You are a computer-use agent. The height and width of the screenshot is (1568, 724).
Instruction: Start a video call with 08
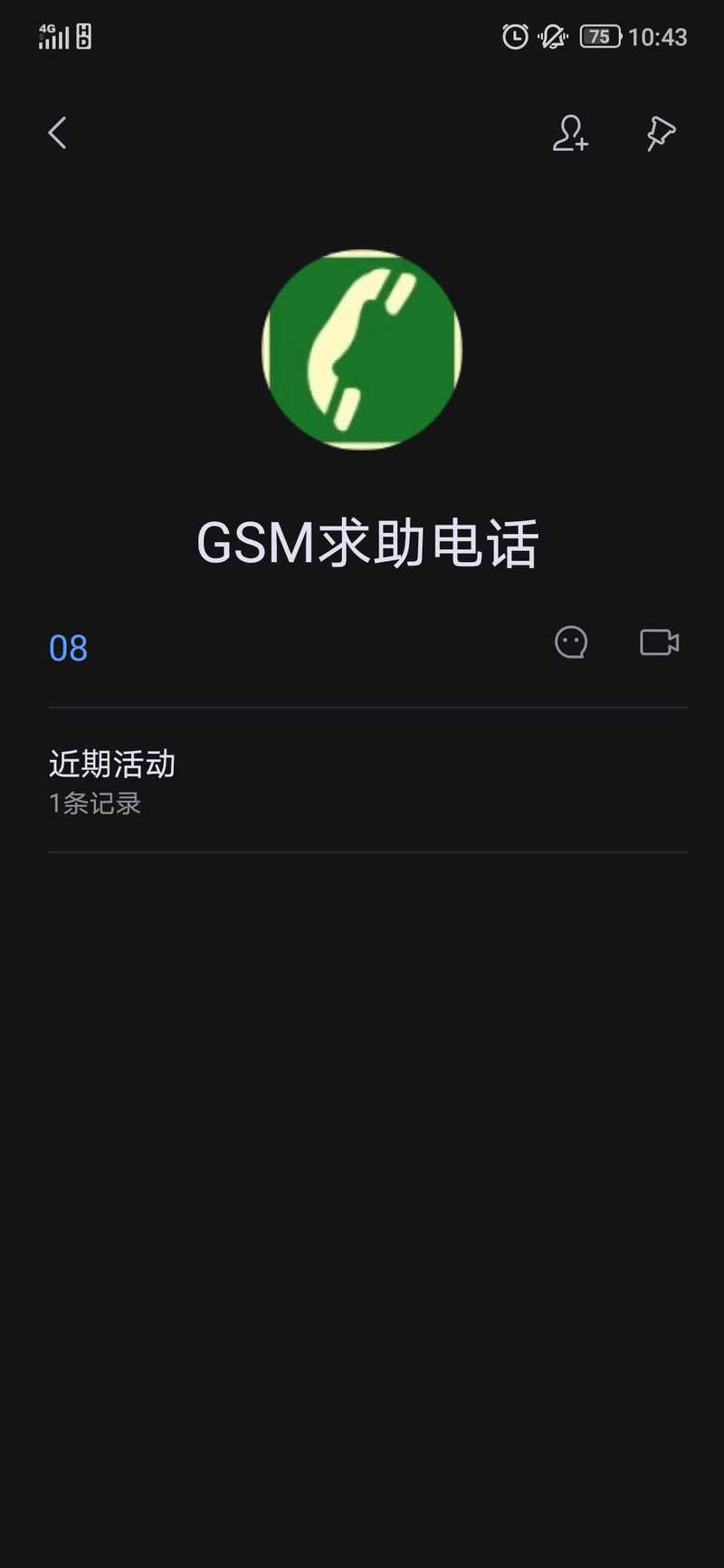(660, 642)
